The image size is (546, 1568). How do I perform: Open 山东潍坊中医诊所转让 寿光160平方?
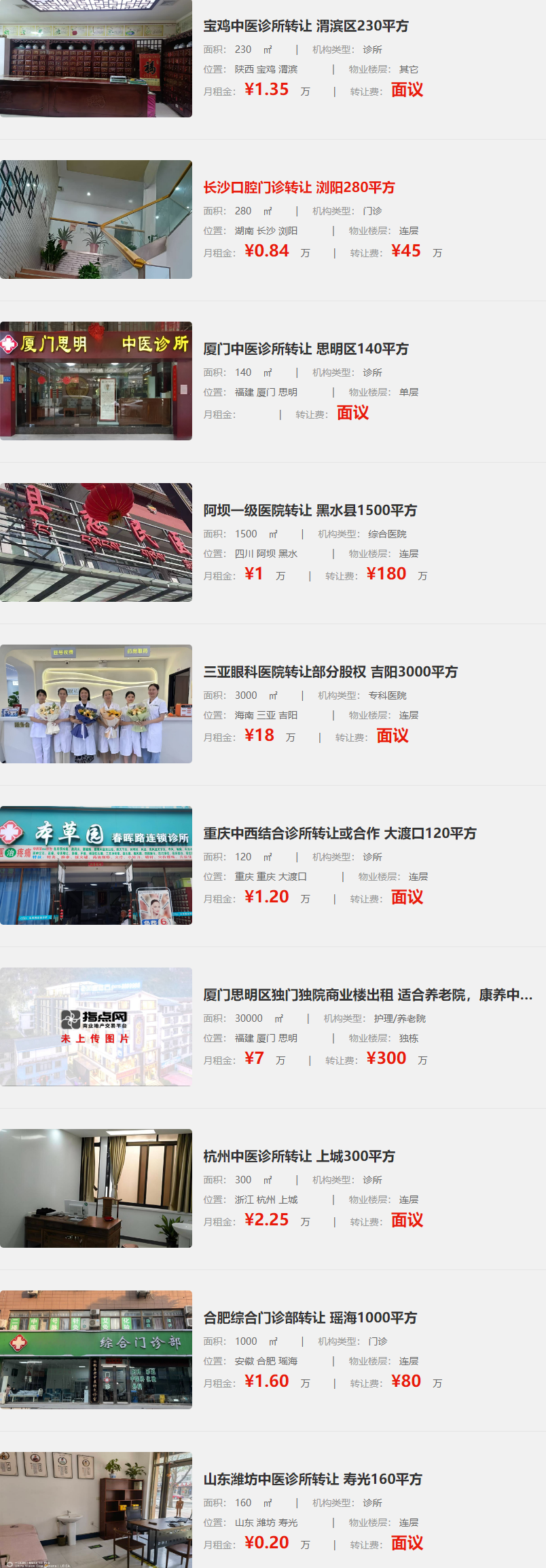(x=312, y=1480)
